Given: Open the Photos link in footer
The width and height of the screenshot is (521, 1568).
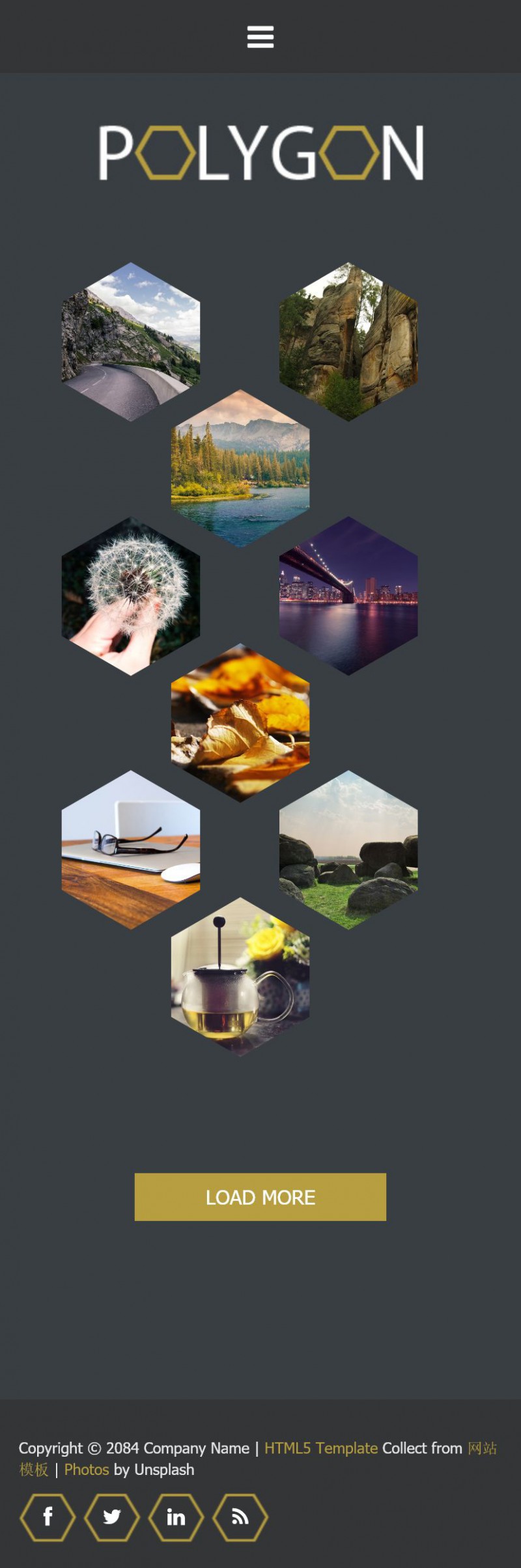Looking at the screenshot, I should pos(86,1469).
